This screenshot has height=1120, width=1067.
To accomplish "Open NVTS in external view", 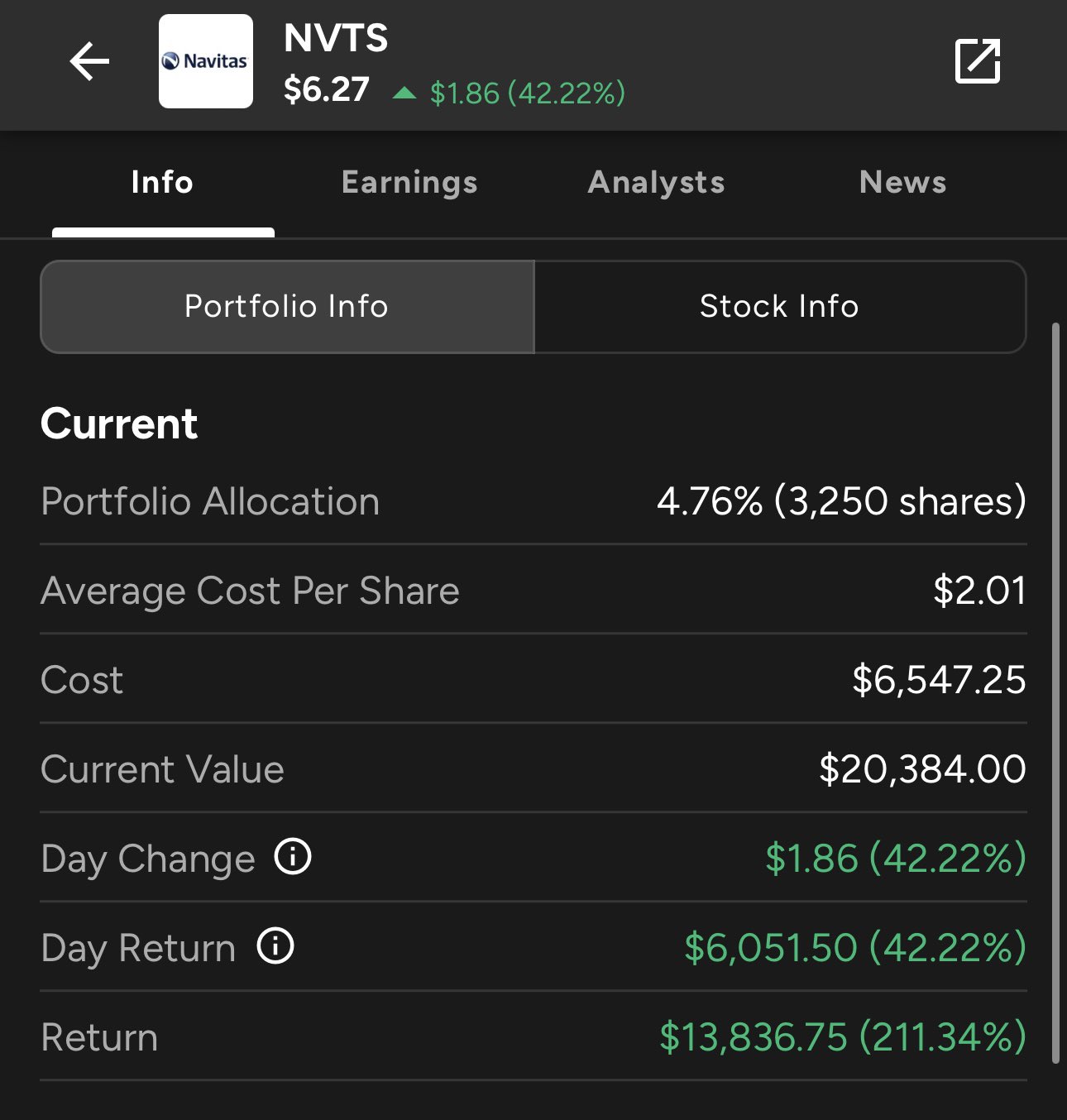I will tap(977, 61).
